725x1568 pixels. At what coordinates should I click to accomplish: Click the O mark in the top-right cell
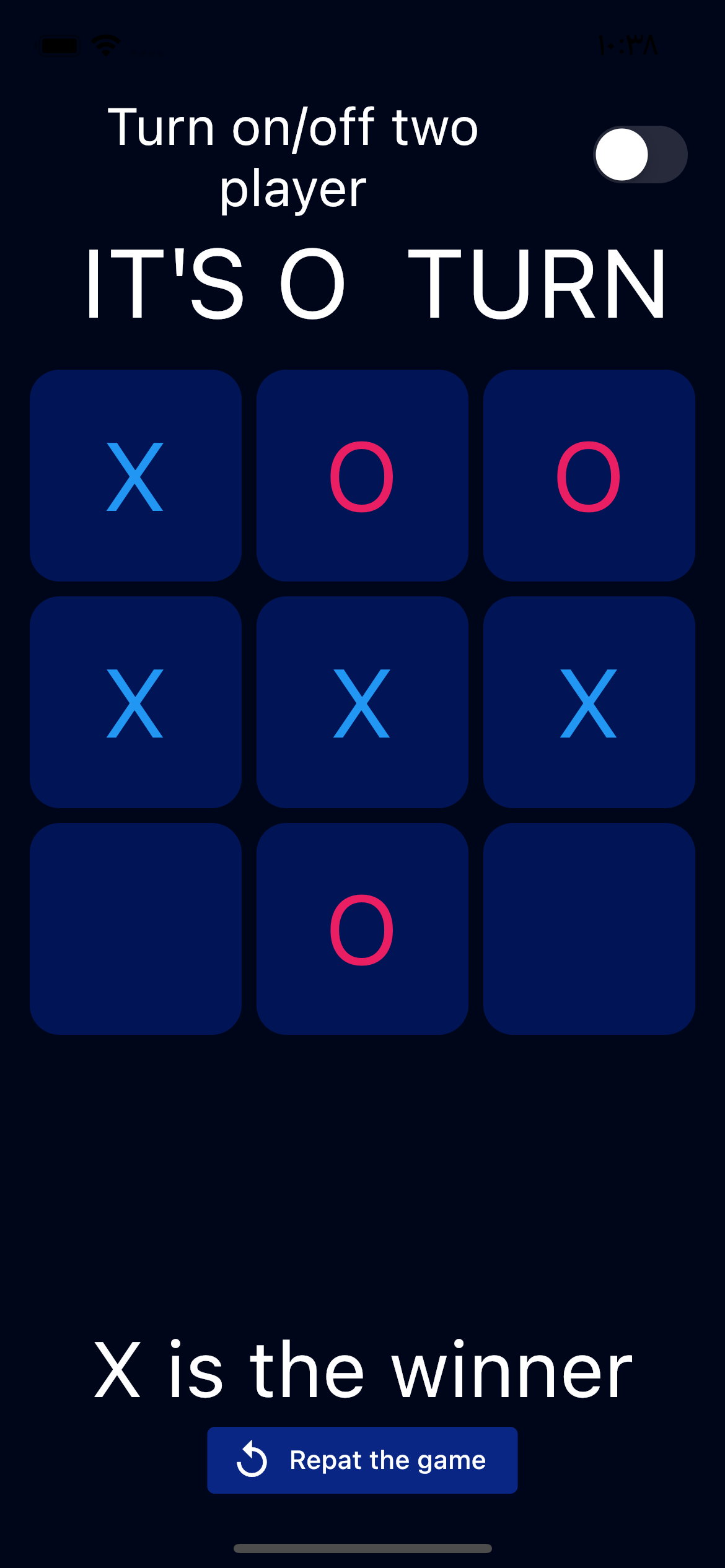587,476
